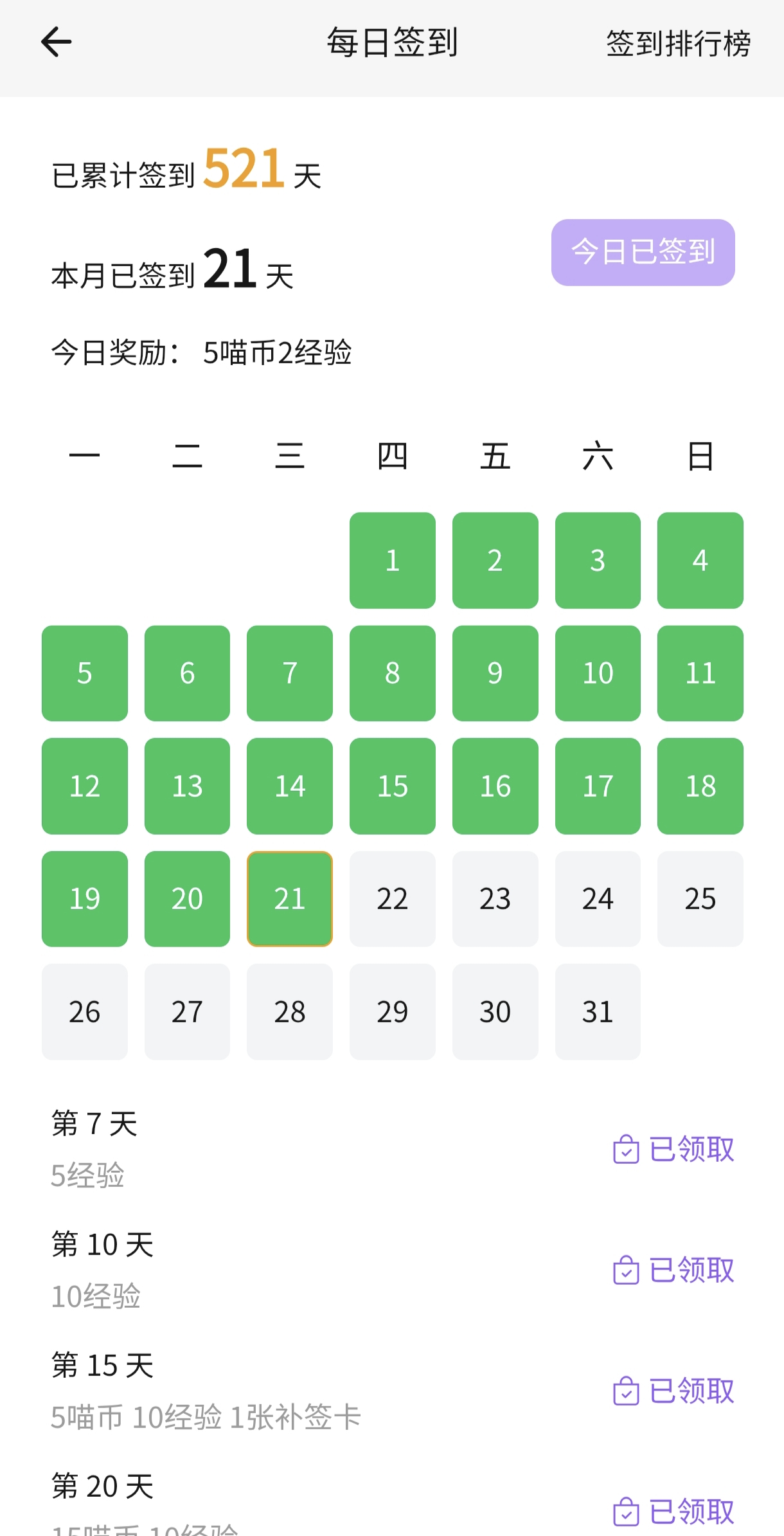Screen dimensions: 784x1536
Task: Select today's date 21 on the calendar
Action: pyautogui.click(x=290, y=899)
